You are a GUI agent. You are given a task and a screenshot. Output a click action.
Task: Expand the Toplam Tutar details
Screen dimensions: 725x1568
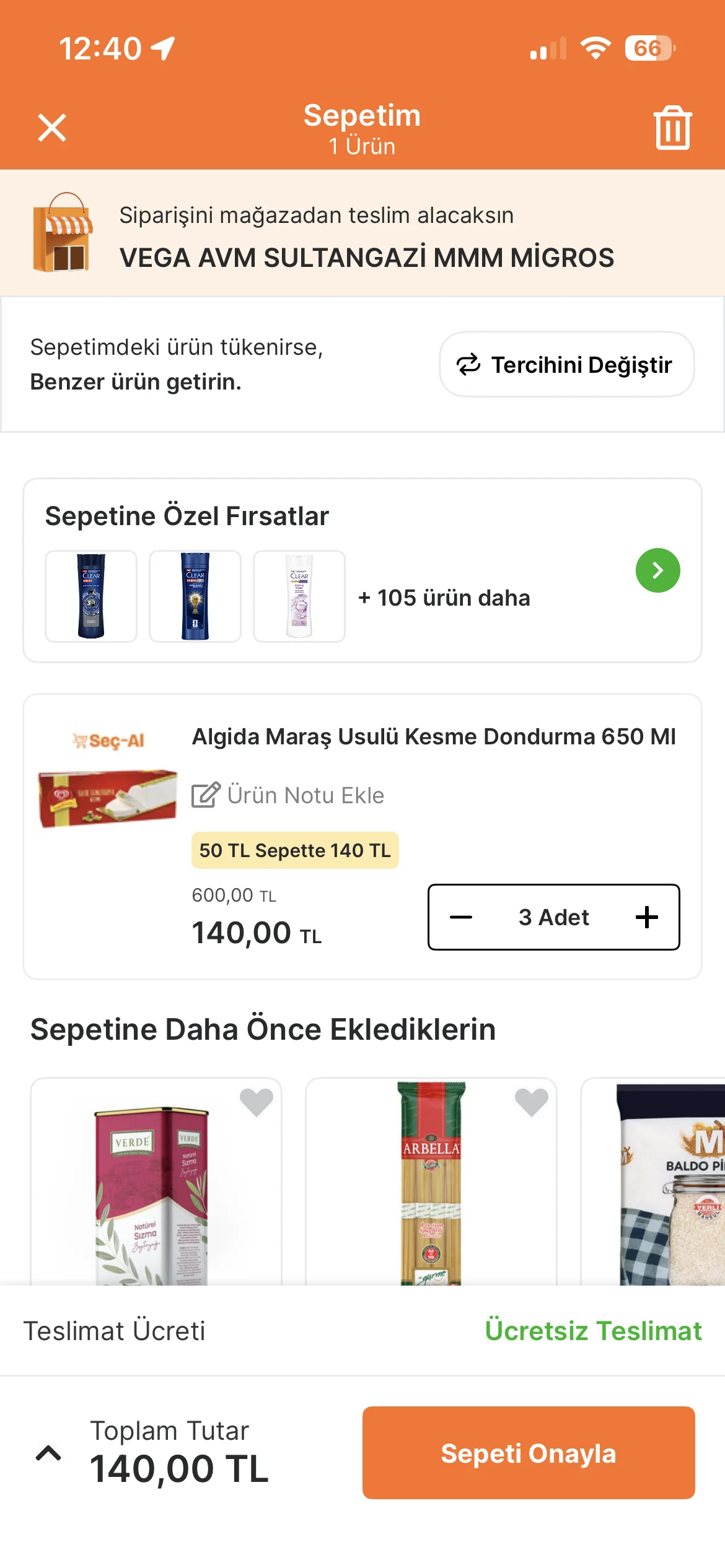(x=48, y=1453)
